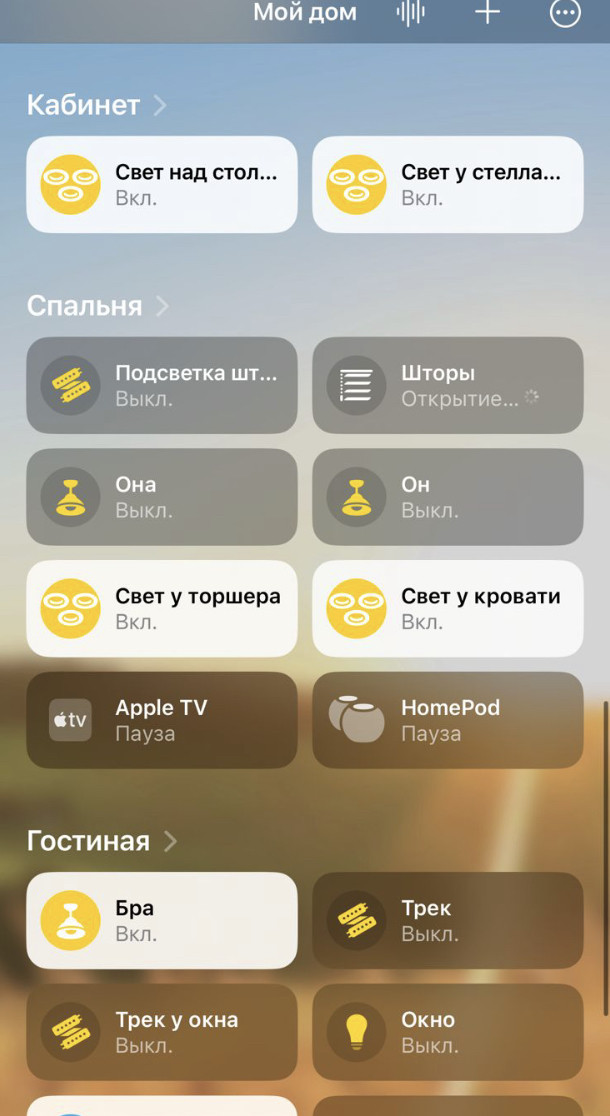Switch off Свет у торшера
Screen dimensions: 610x1116
point(70,609)
